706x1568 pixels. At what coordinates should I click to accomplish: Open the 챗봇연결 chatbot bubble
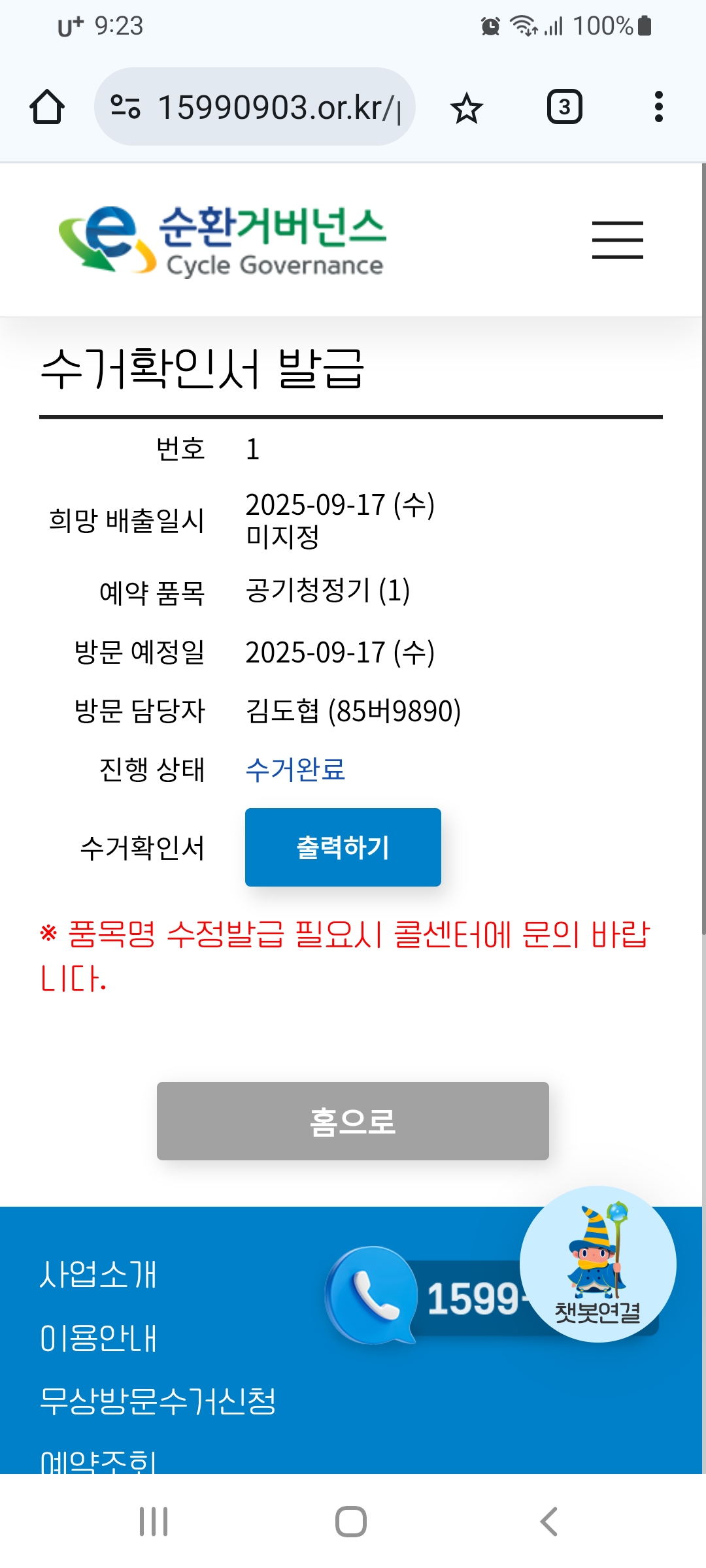click(597, 1264)
